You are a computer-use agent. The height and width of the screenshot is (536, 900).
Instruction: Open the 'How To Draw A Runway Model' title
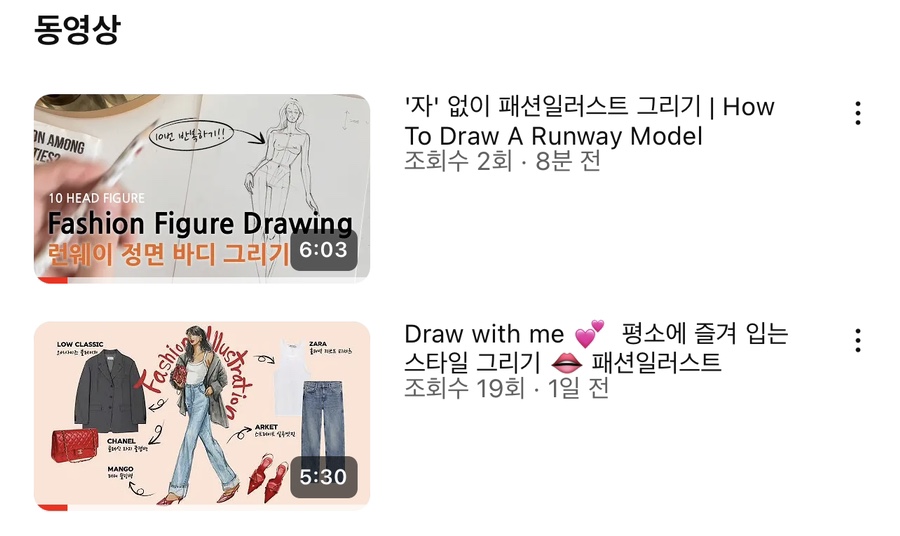589,121
